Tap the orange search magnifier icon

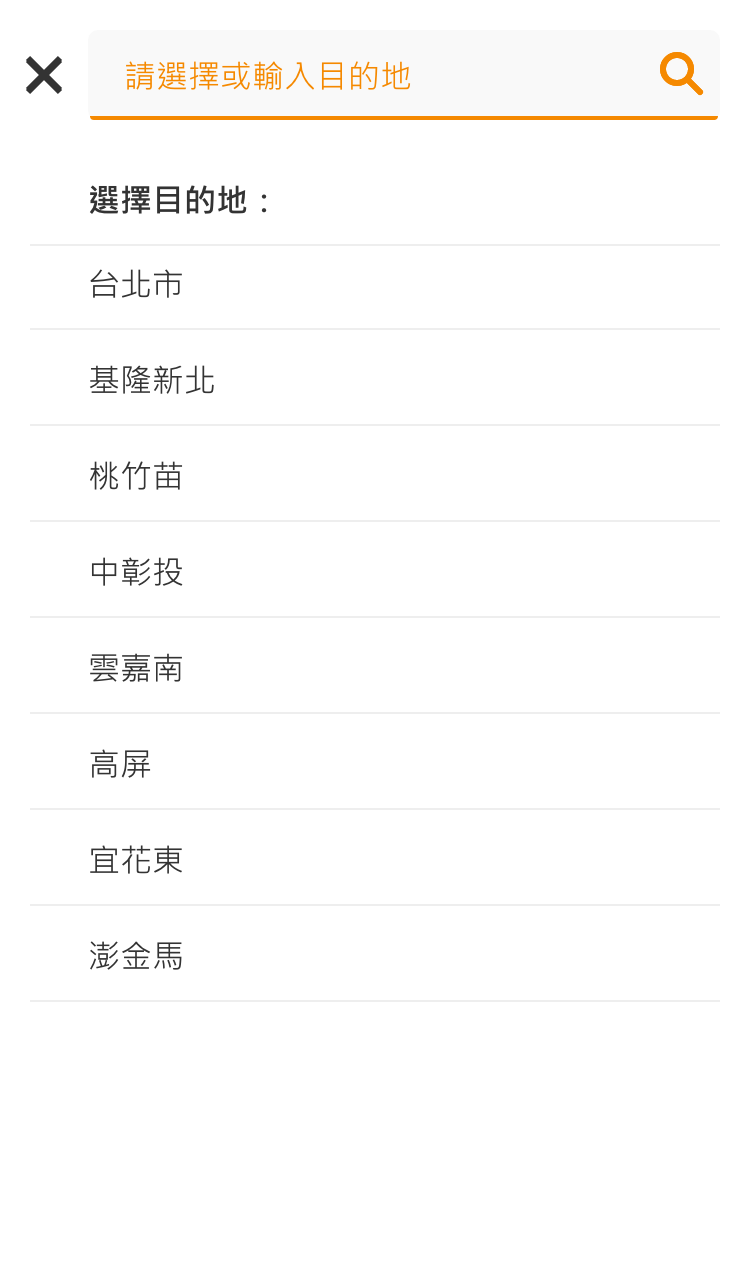tap(680, 73)
